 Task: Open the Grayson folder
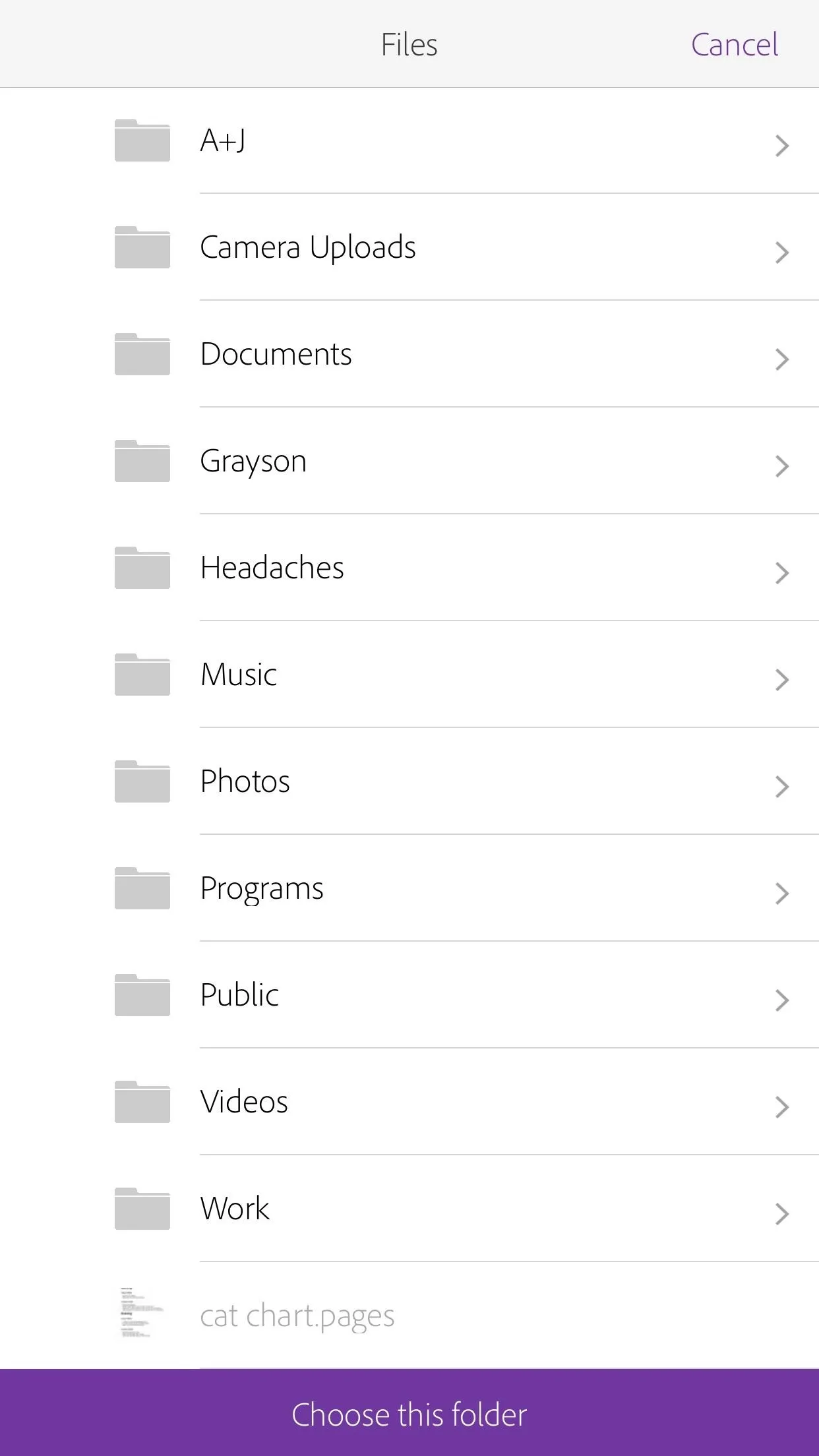409,461
